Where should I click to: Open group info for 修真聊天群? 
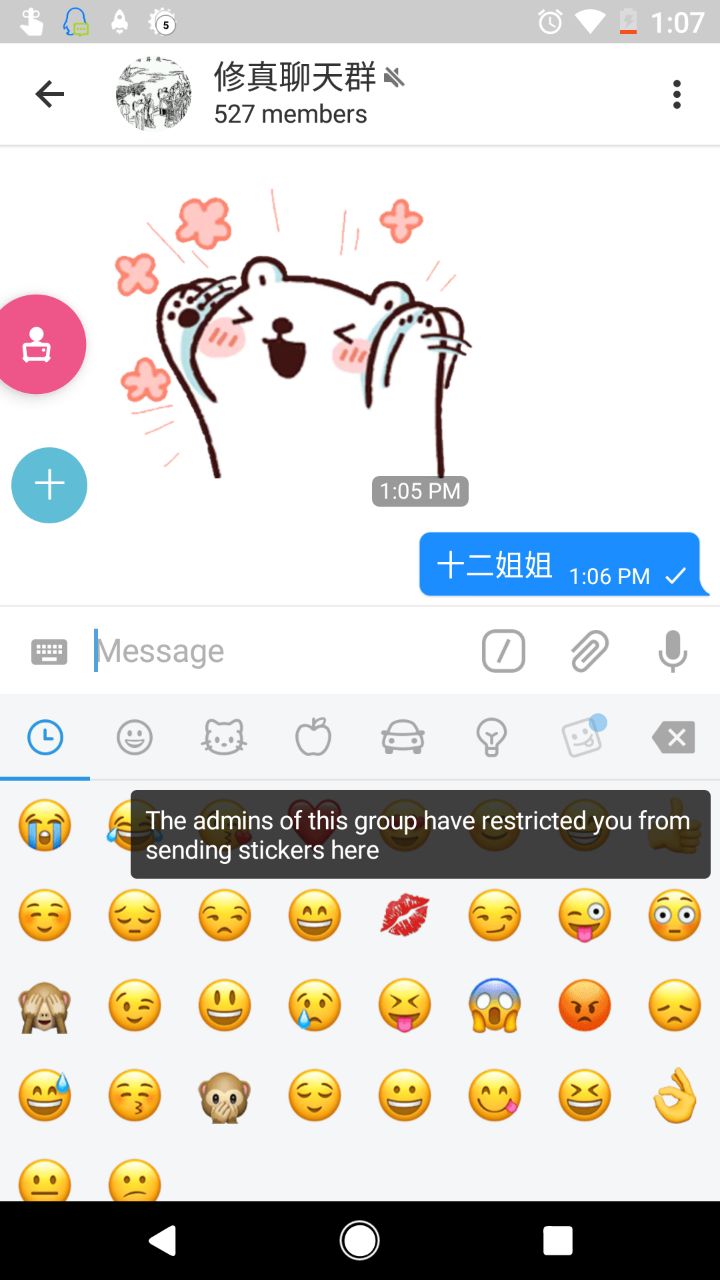coord(290,94)
